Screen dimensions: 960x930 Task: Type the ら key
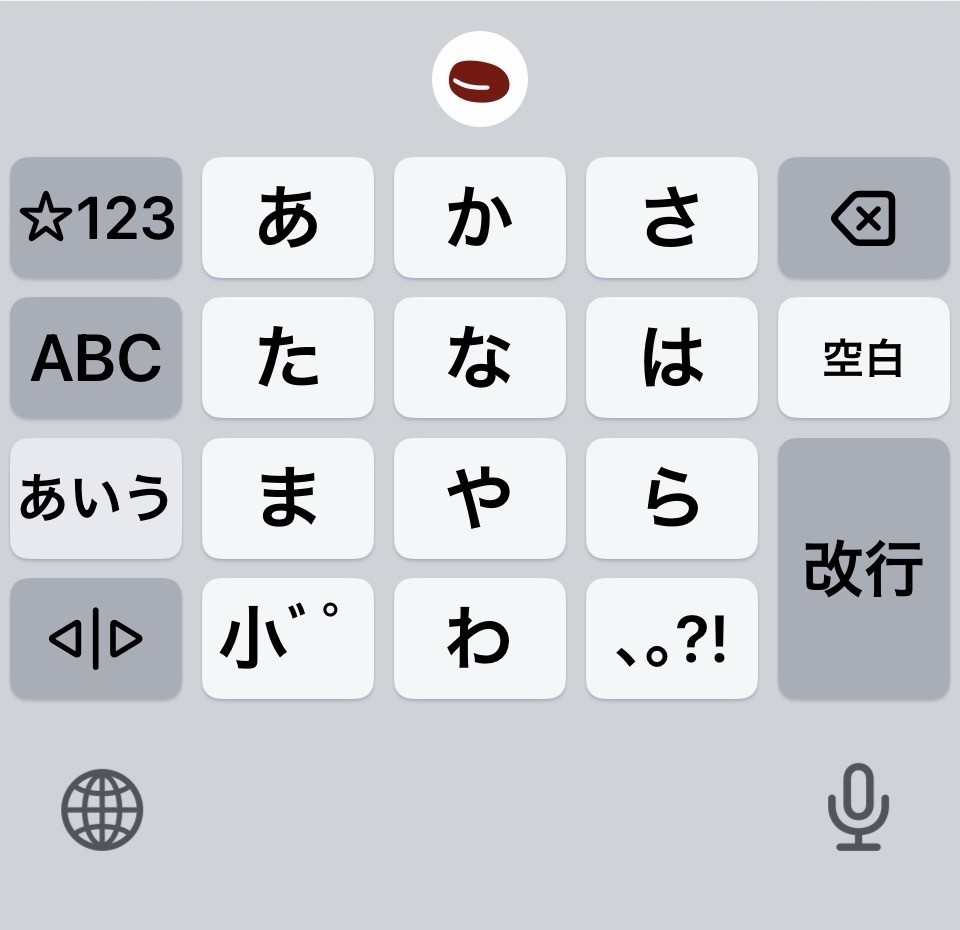pos(672,498)
